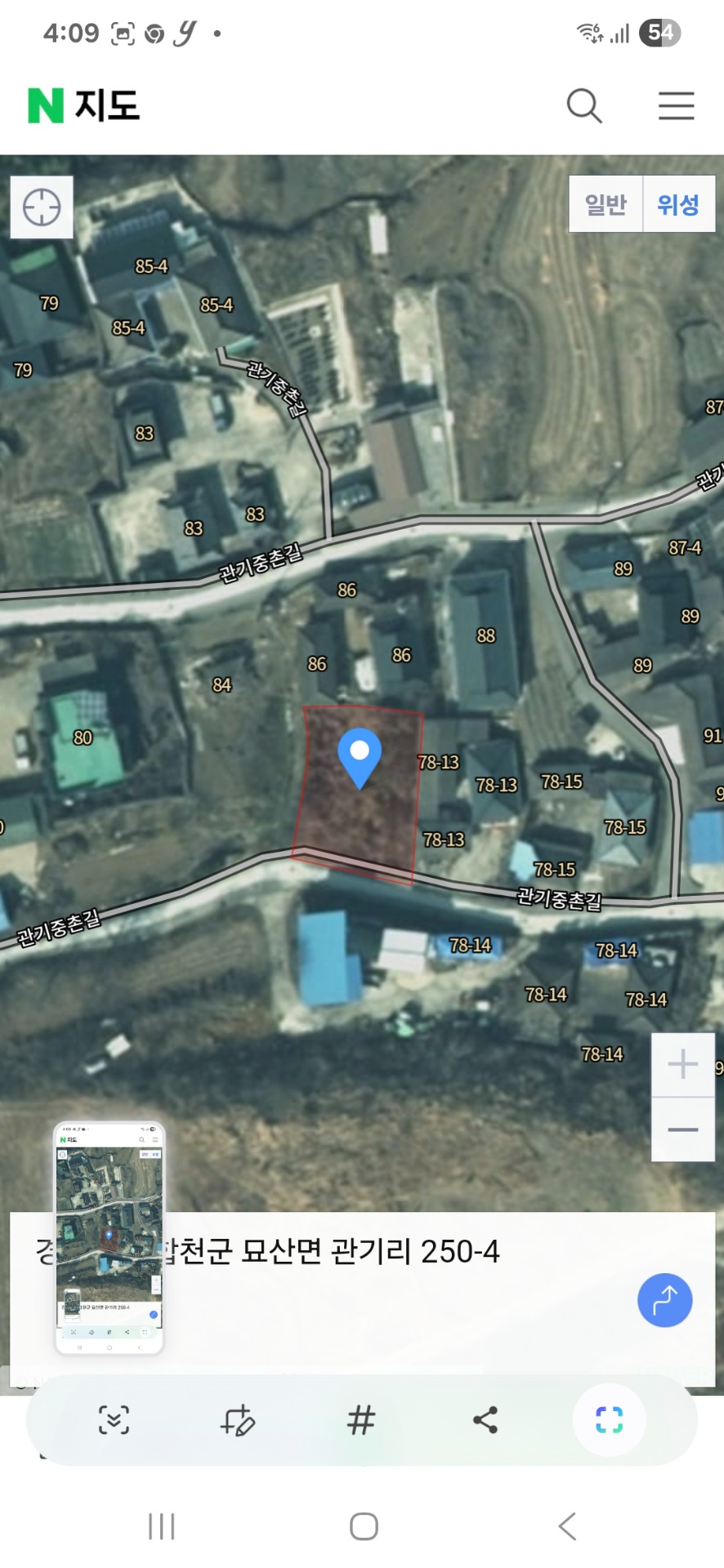Image resolution: width=724 pixels, height=1568 pixels.
Task: Open the hamburger menu
Action: (x=676, y=105)
